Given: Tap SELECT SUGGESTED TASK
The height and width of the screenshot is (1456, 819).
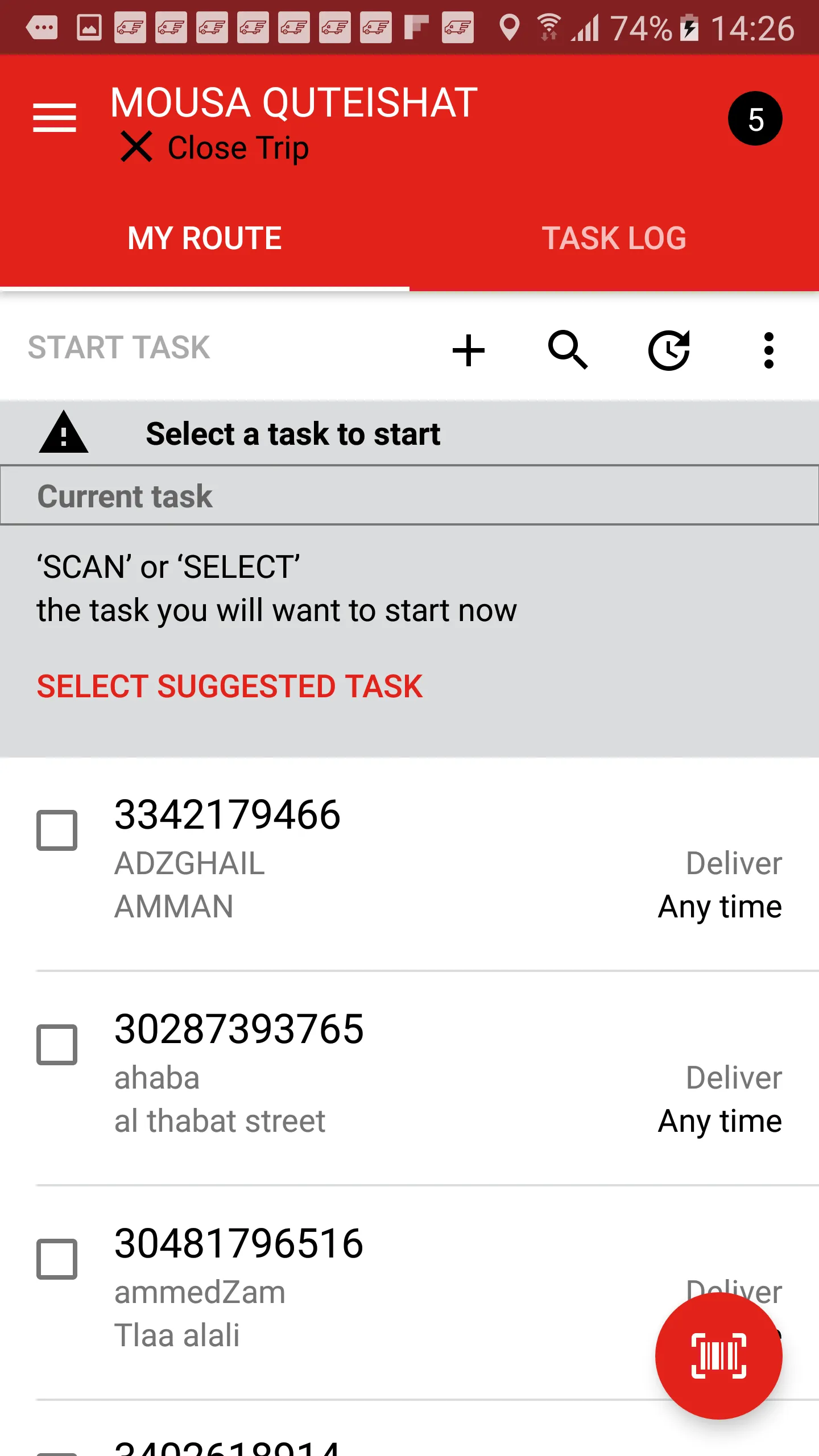Looking at the screenshot, I should (x=230, y=686).
